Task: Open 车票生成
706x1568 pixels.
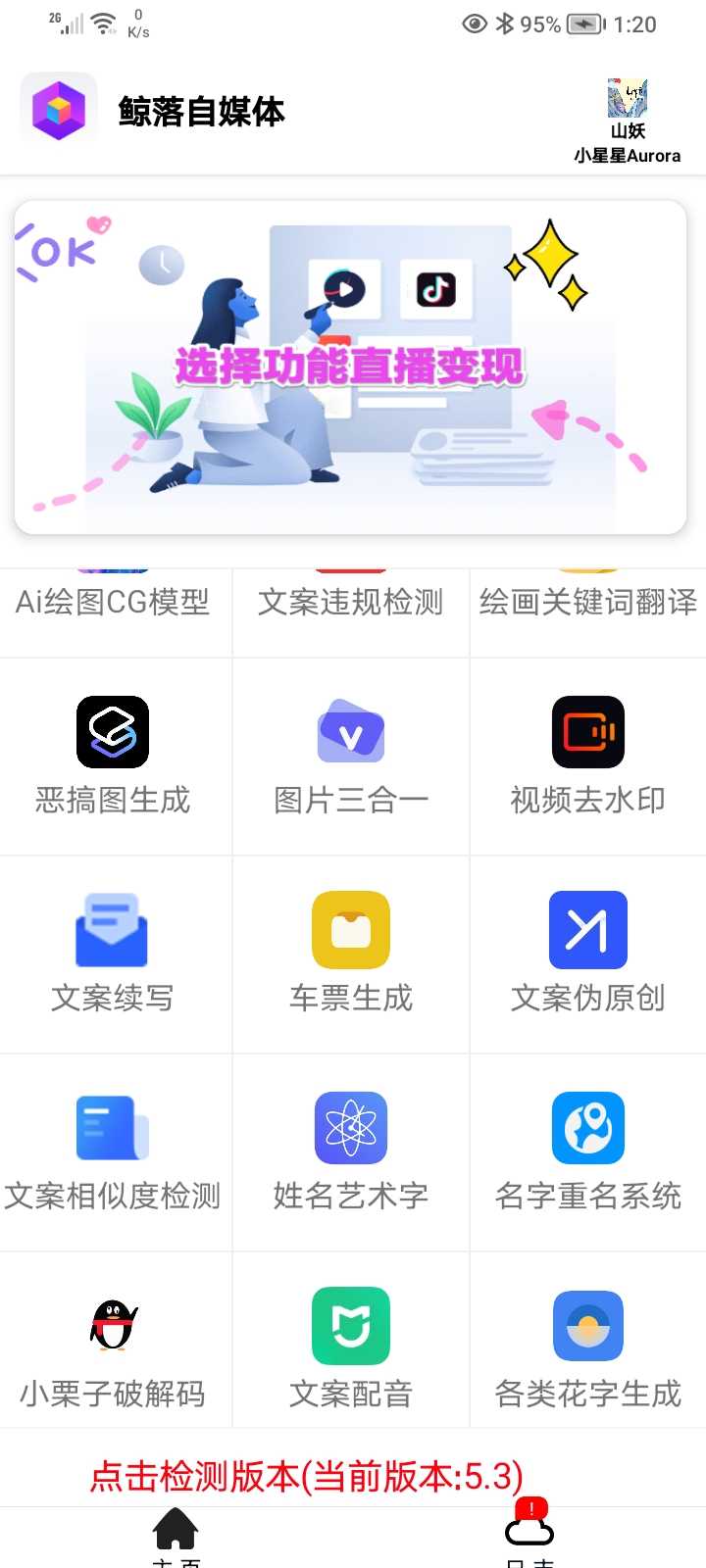Action: click(351, 954)
